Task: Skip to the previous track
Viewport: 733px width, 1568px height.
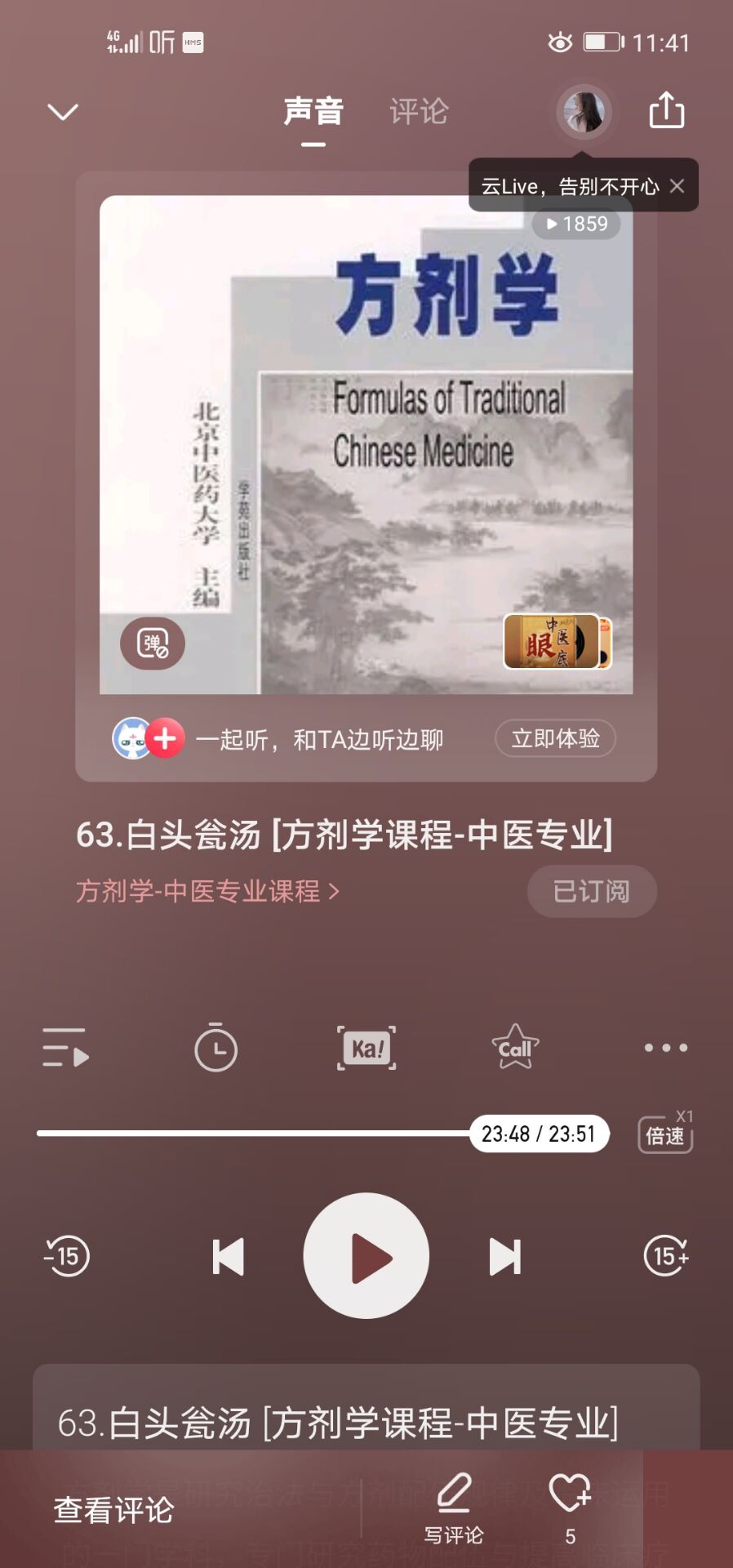Action: pos(228,1256)
